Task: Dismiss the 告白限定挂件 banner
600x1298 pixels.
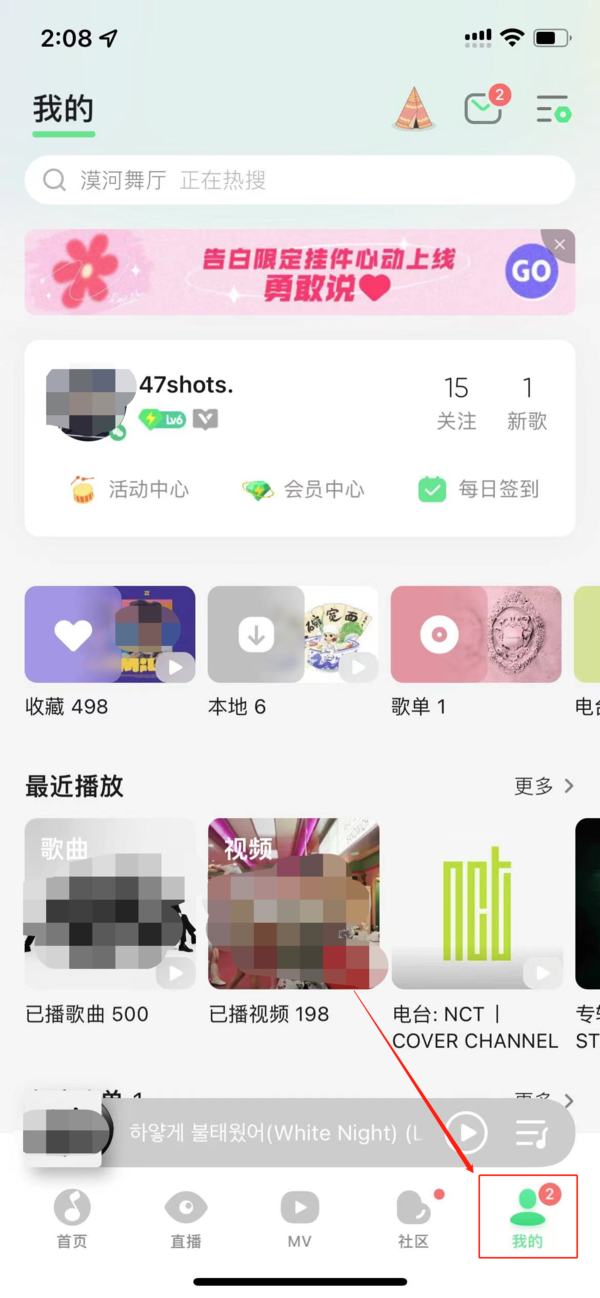Action: tap(559, 244)
